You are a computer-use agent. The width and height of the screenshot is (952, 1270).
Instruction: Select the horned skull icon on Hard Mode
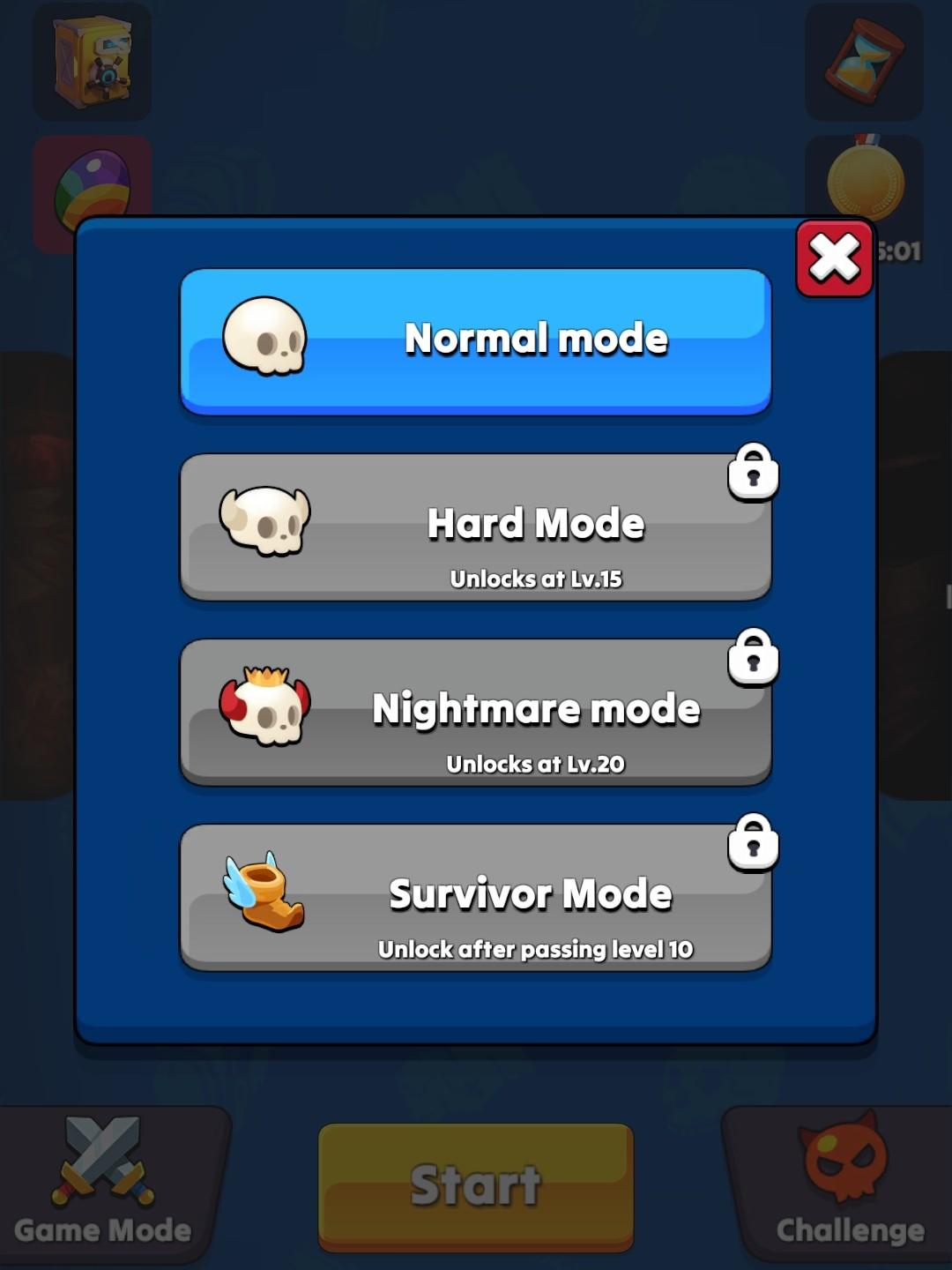coord(262,524)
